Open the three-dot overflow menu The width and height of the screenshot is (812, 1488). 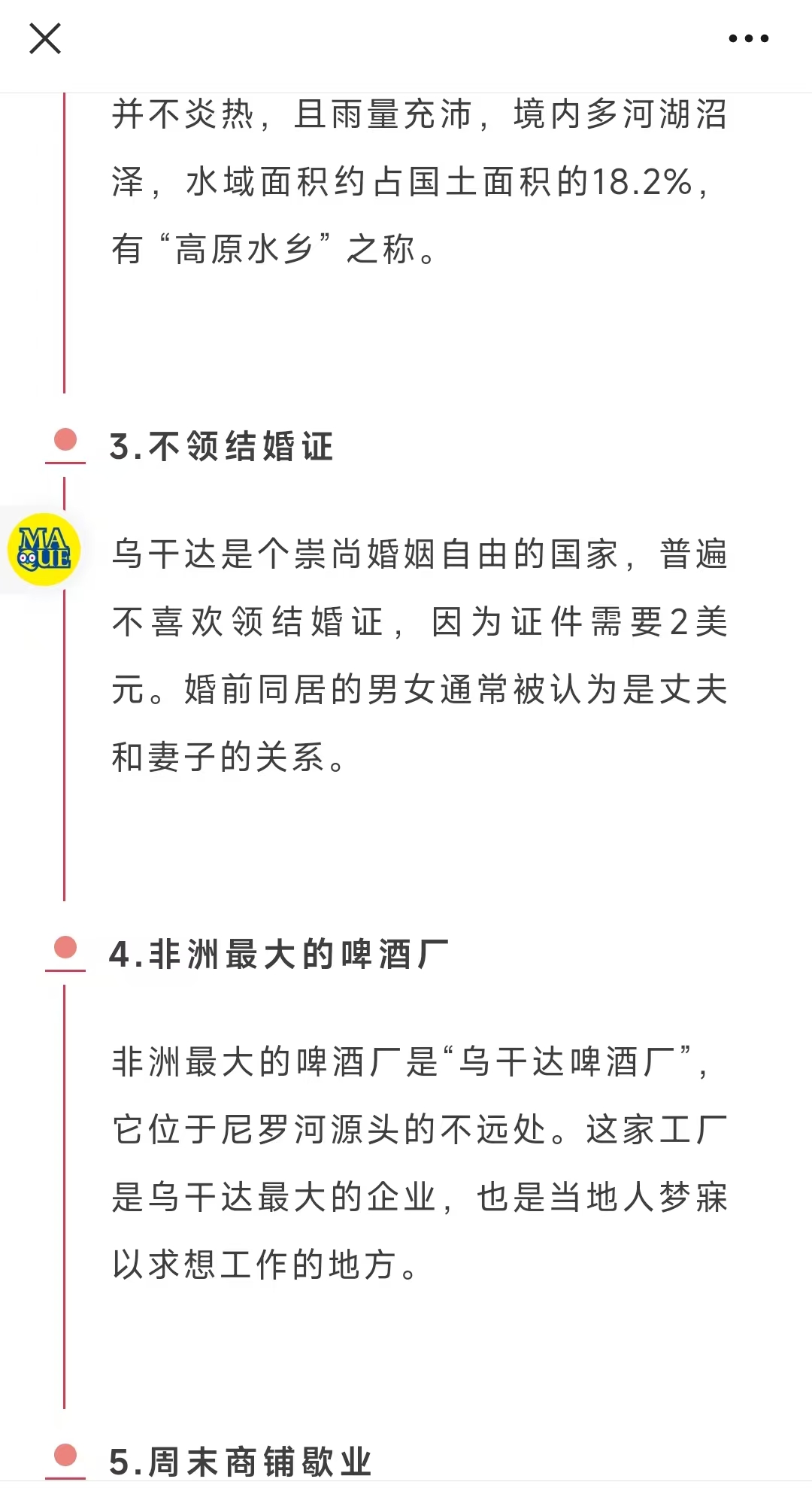pyautogui.click(x=748, y=38)
